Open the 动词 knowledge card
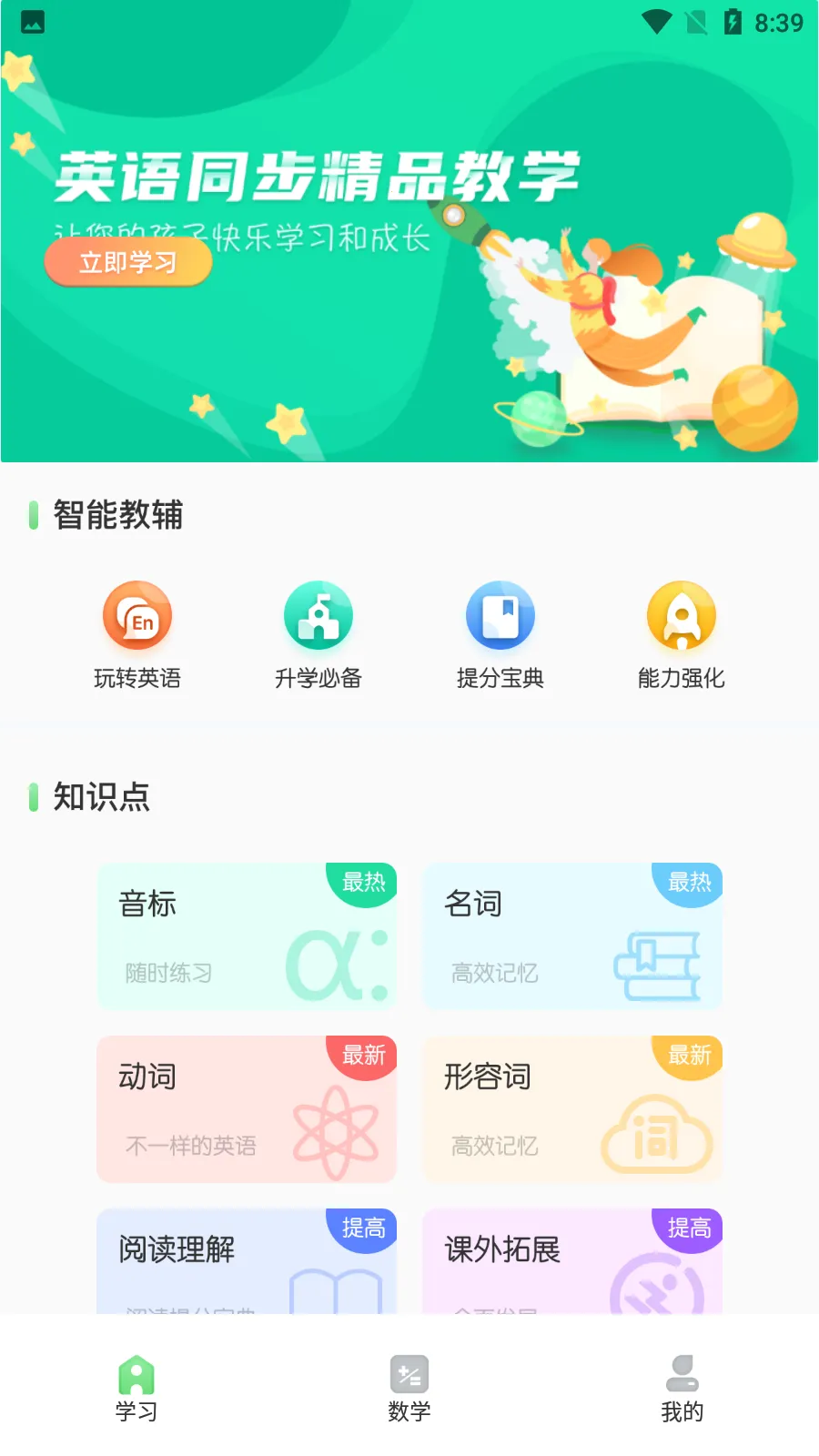This screenshot has width=819, height=1456. click(247, 1108)
